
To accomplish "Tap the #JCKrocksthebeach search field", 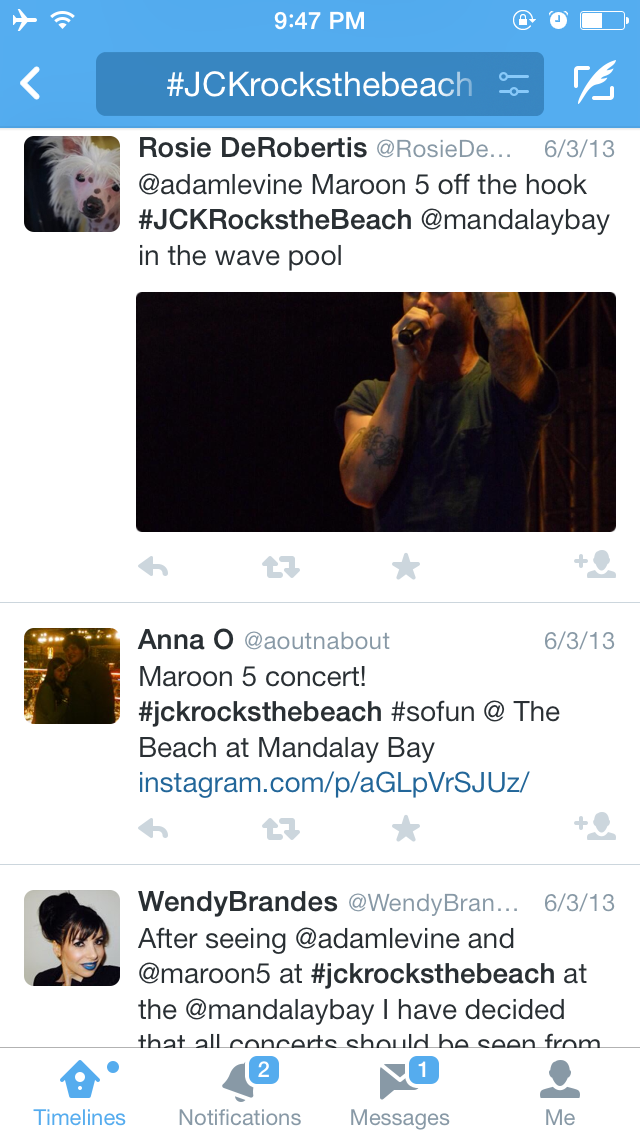I will click(320, 84).
